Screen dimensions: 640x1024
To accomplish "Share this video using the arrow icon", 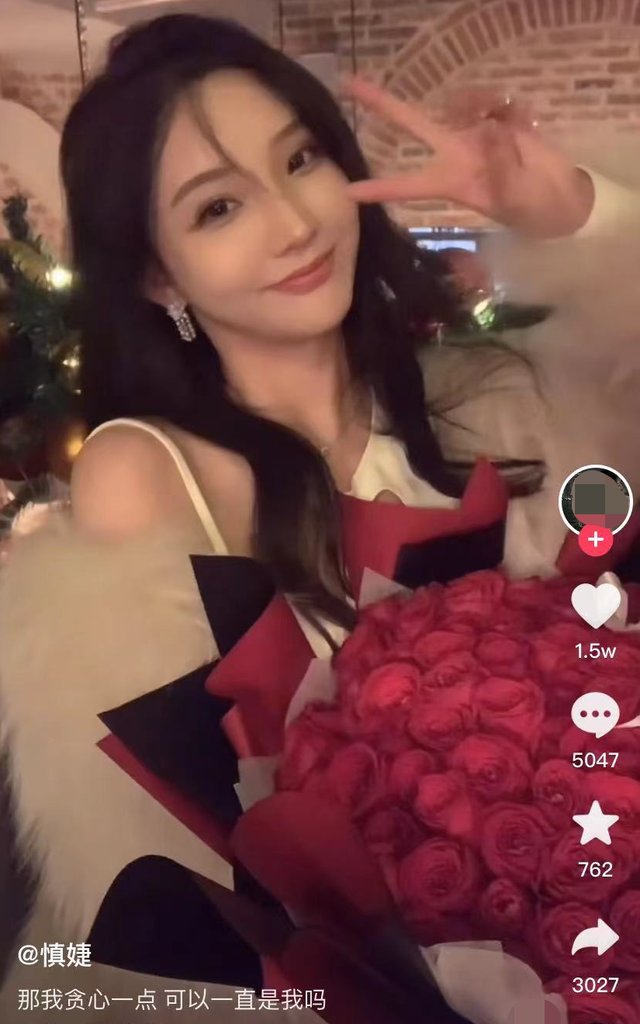I will 595,938.
